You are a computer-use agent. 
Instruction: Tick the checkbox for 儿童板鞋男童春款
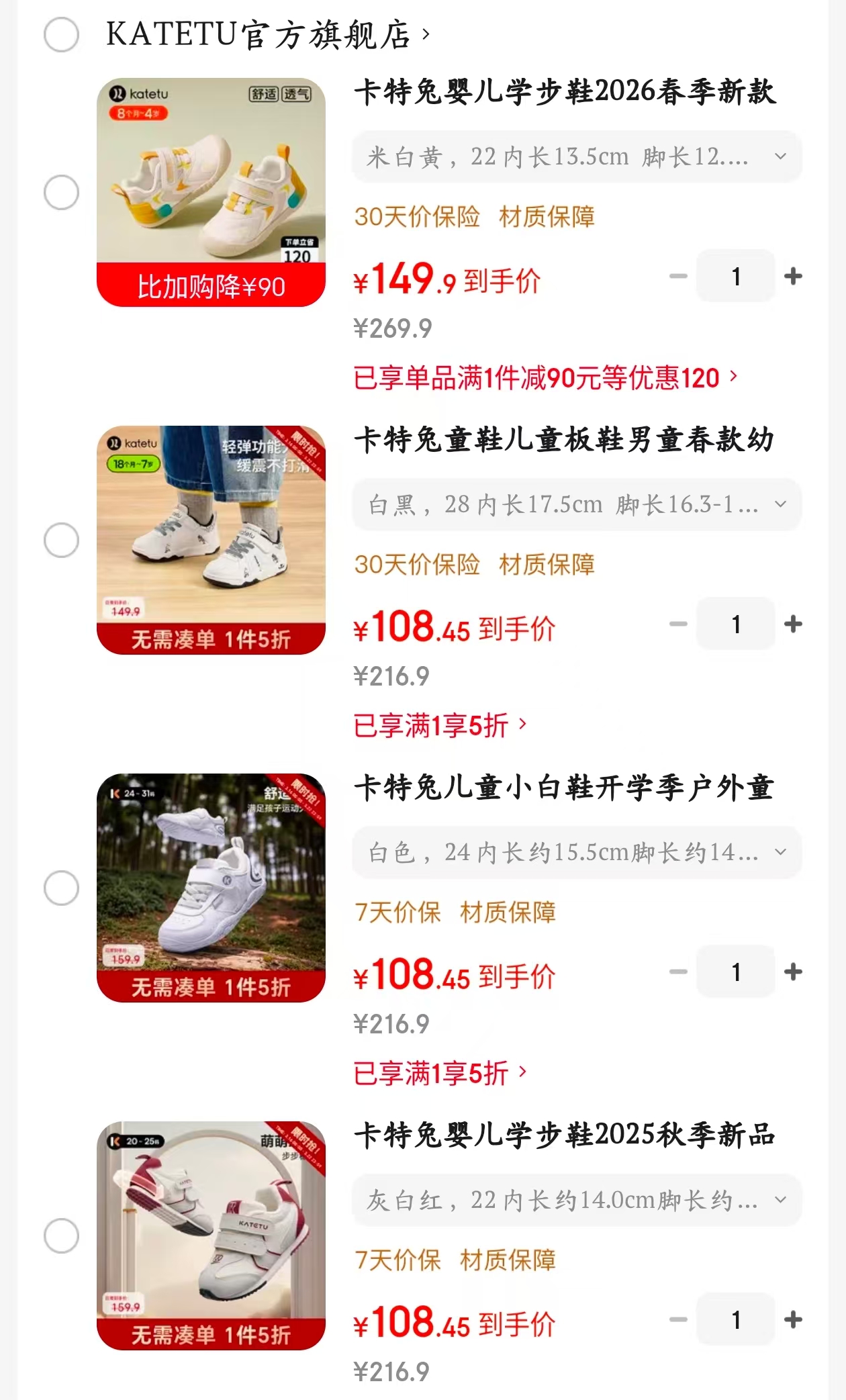(61, 541)
